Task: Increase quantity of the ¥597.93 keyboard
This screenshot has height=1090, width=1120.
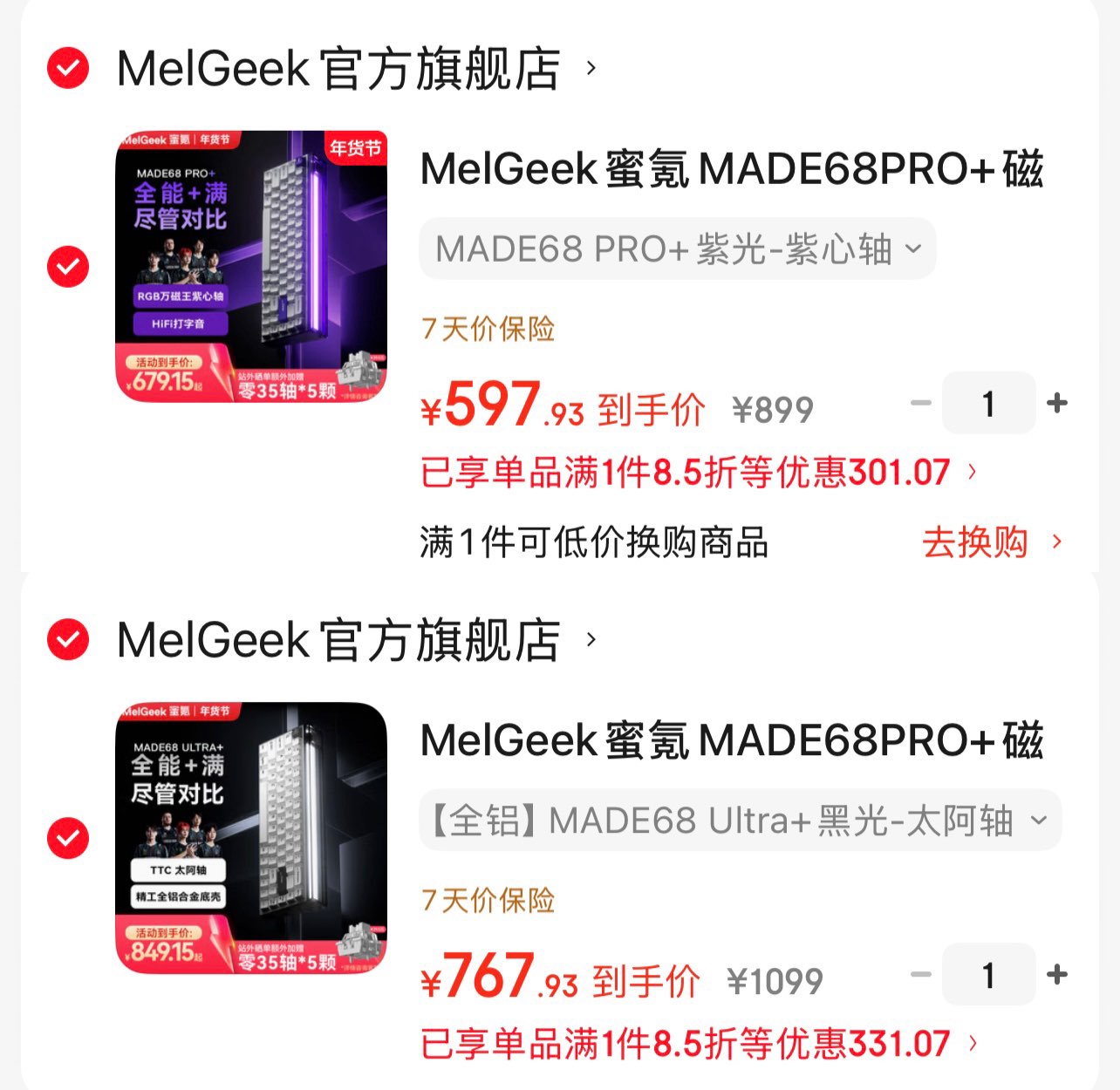Action: [1057, 403]
